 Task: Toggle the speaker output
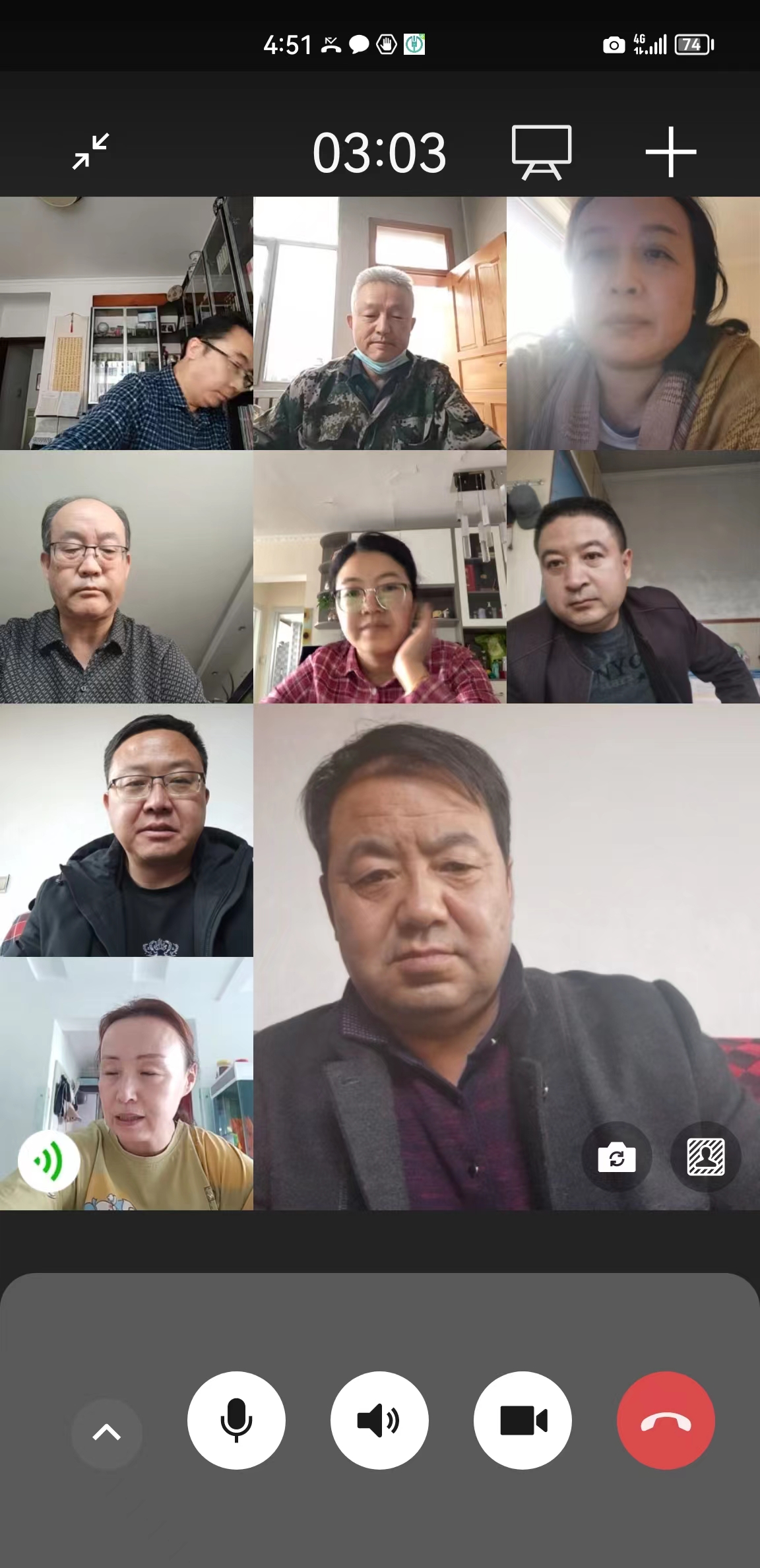[379, 1421]
